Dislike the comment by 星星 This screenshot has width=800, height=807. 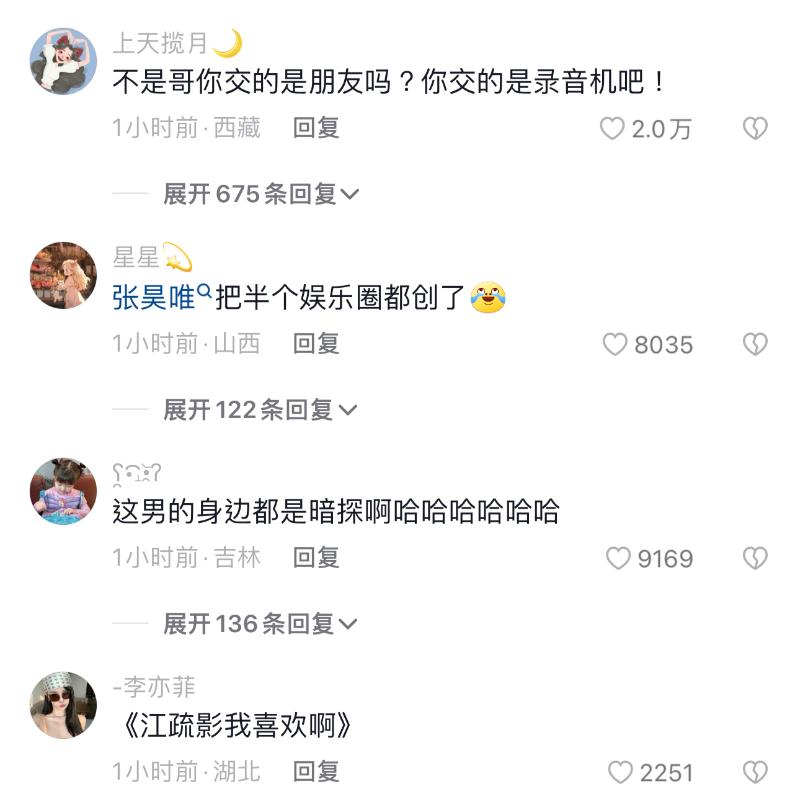pos(754,345)
